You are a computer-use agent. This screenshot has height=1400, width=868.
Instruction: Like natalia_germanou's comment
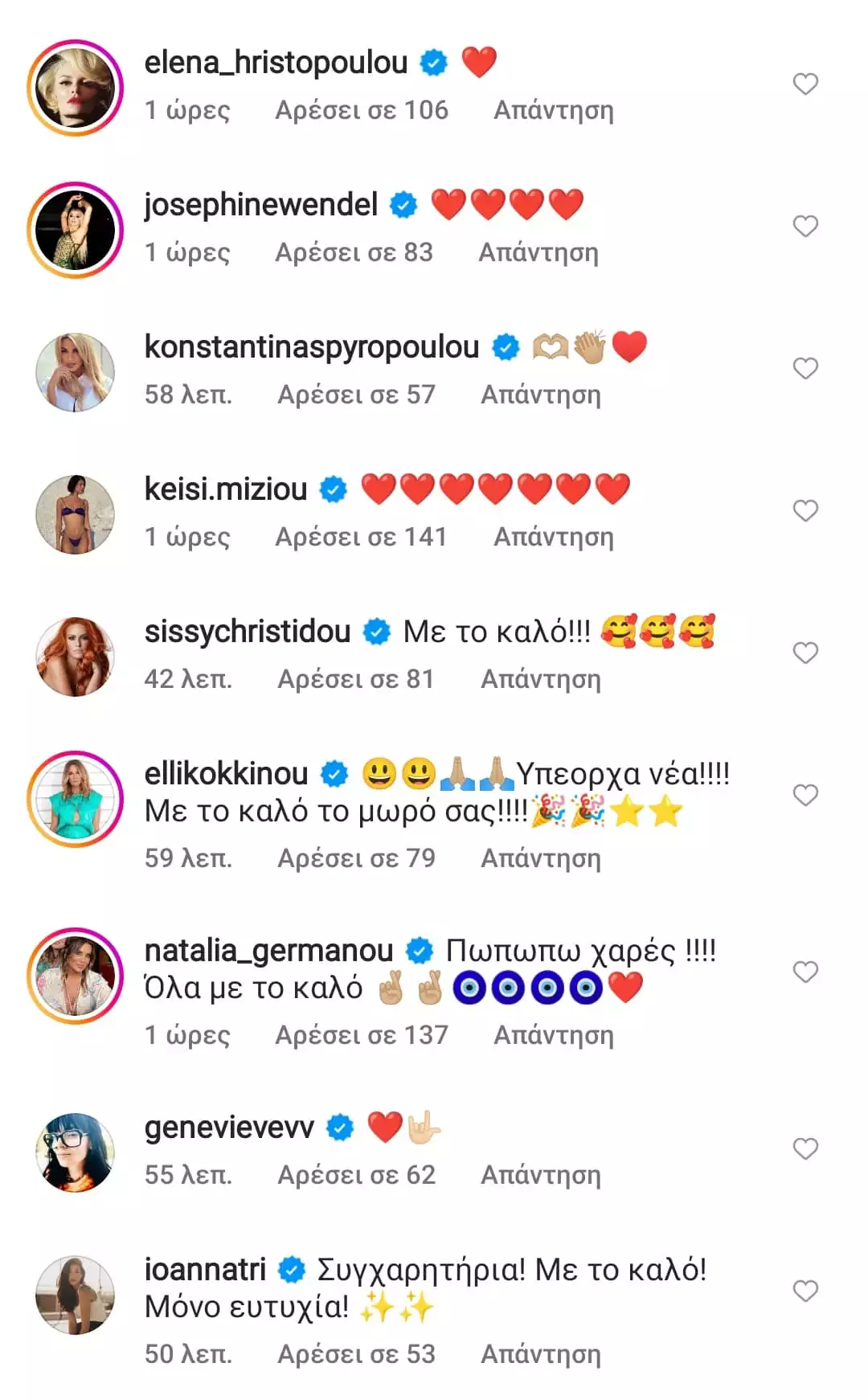point(805,972)
